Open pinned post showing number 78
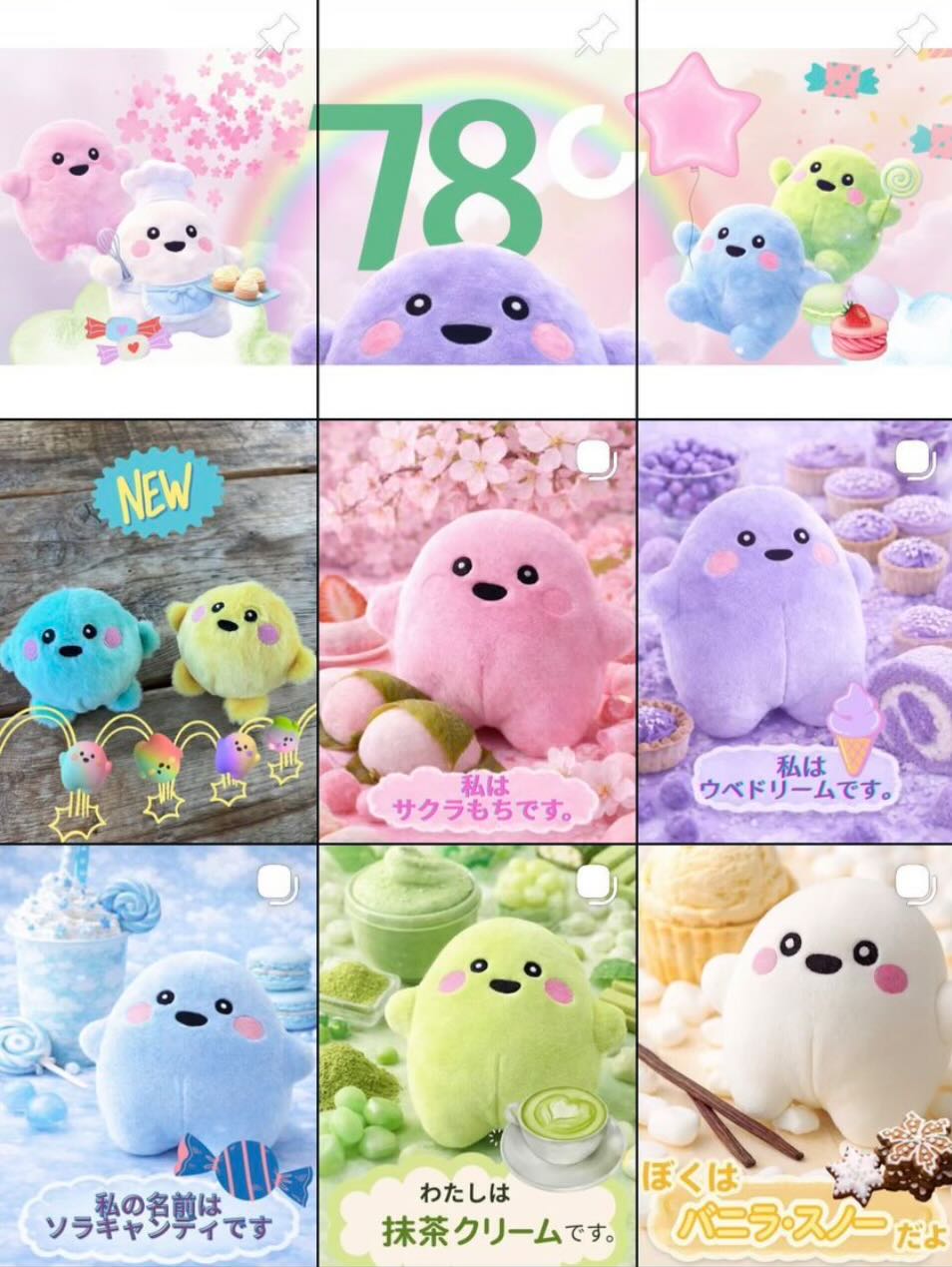This screenshot has width=952, height=1267. 477,210
